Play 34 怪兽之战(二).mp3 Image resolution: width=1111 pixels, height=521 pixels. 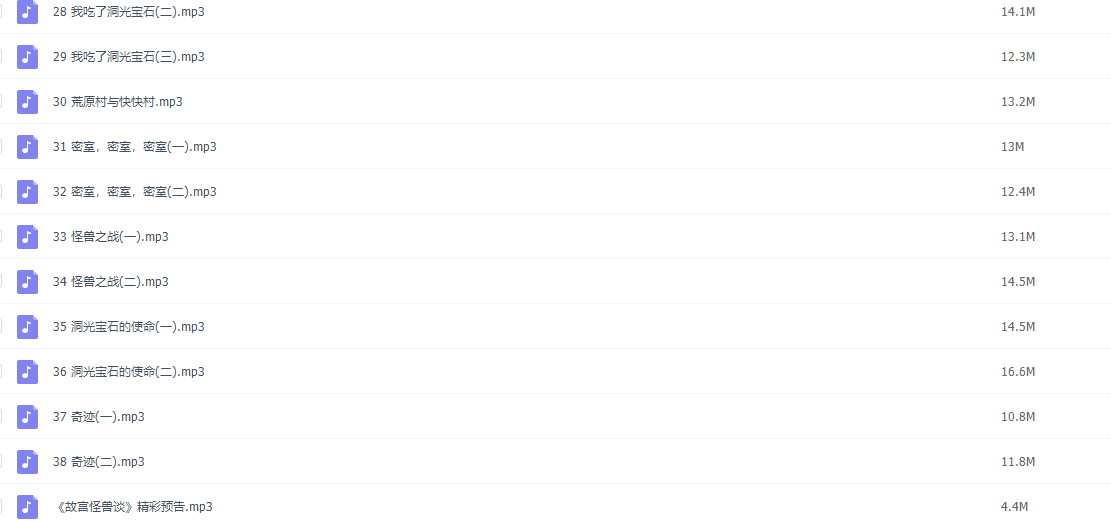(110, 282)
